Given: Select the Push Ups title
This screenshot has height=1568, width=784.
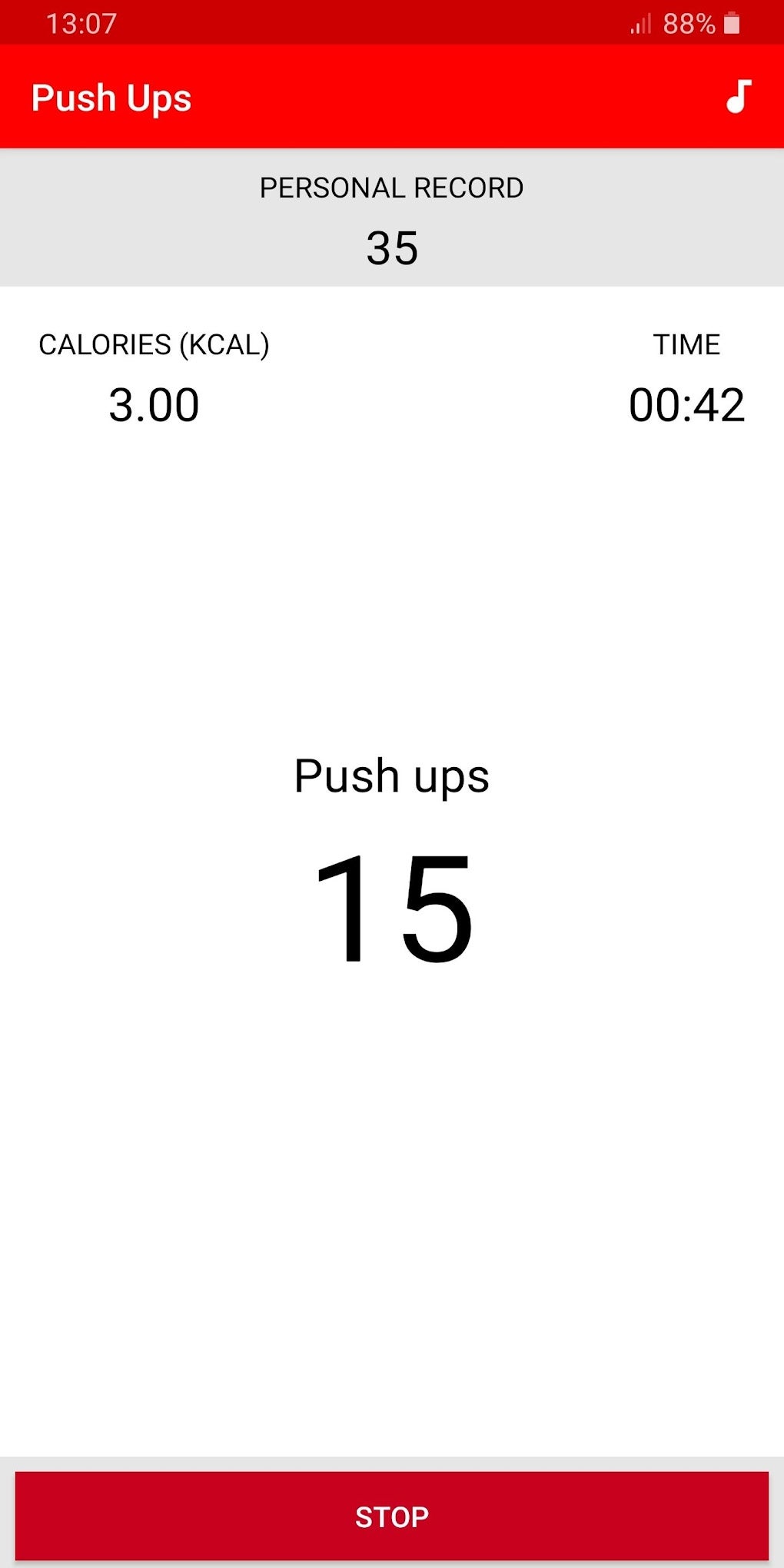Looking at the screenshot, I should click(x=111, y=98).
